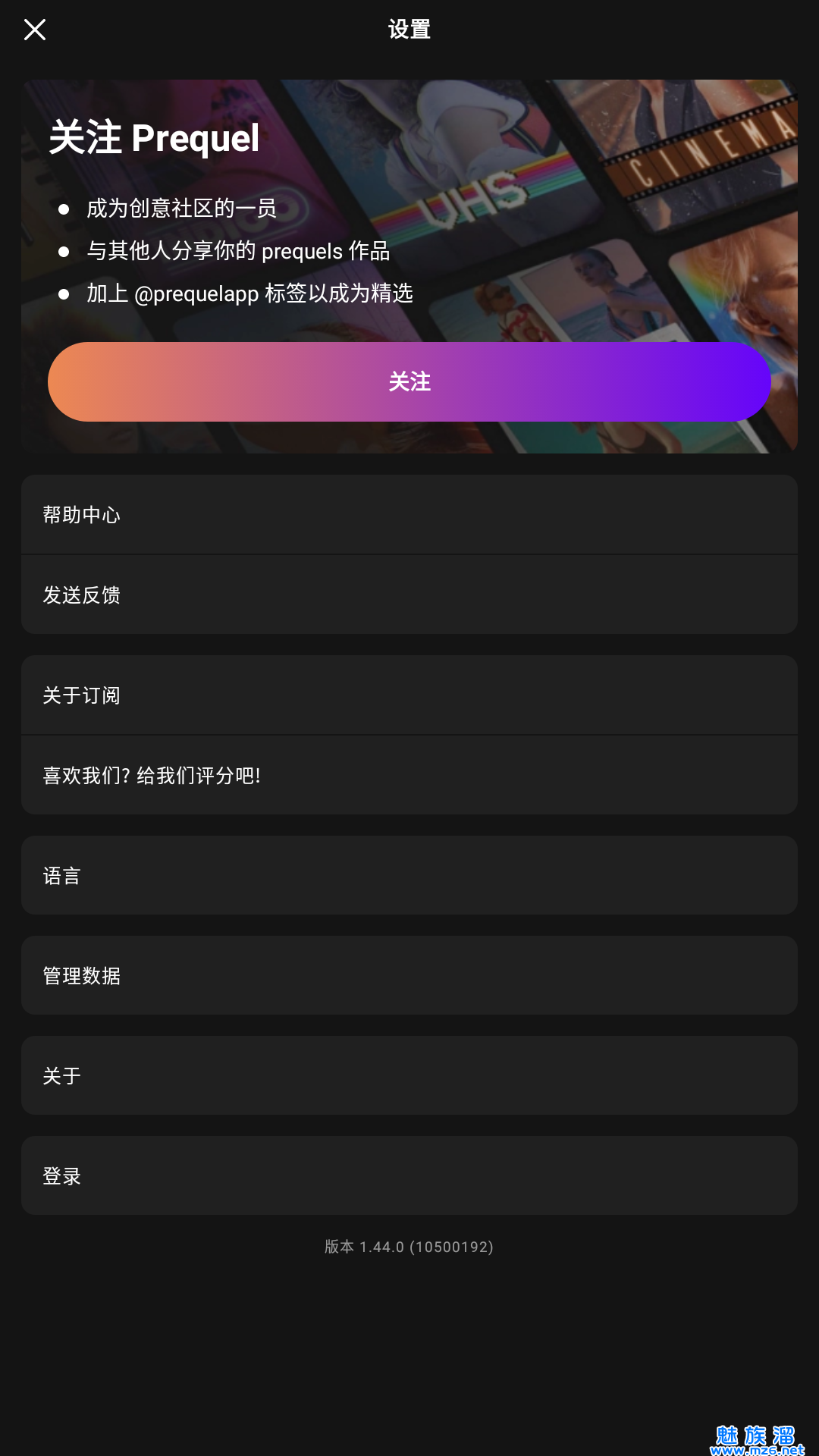This screenshot has width=819, height=1456.
Task: Tap 喜欢我们? 给我们评分吧! row
Action: tap(409, 776)
